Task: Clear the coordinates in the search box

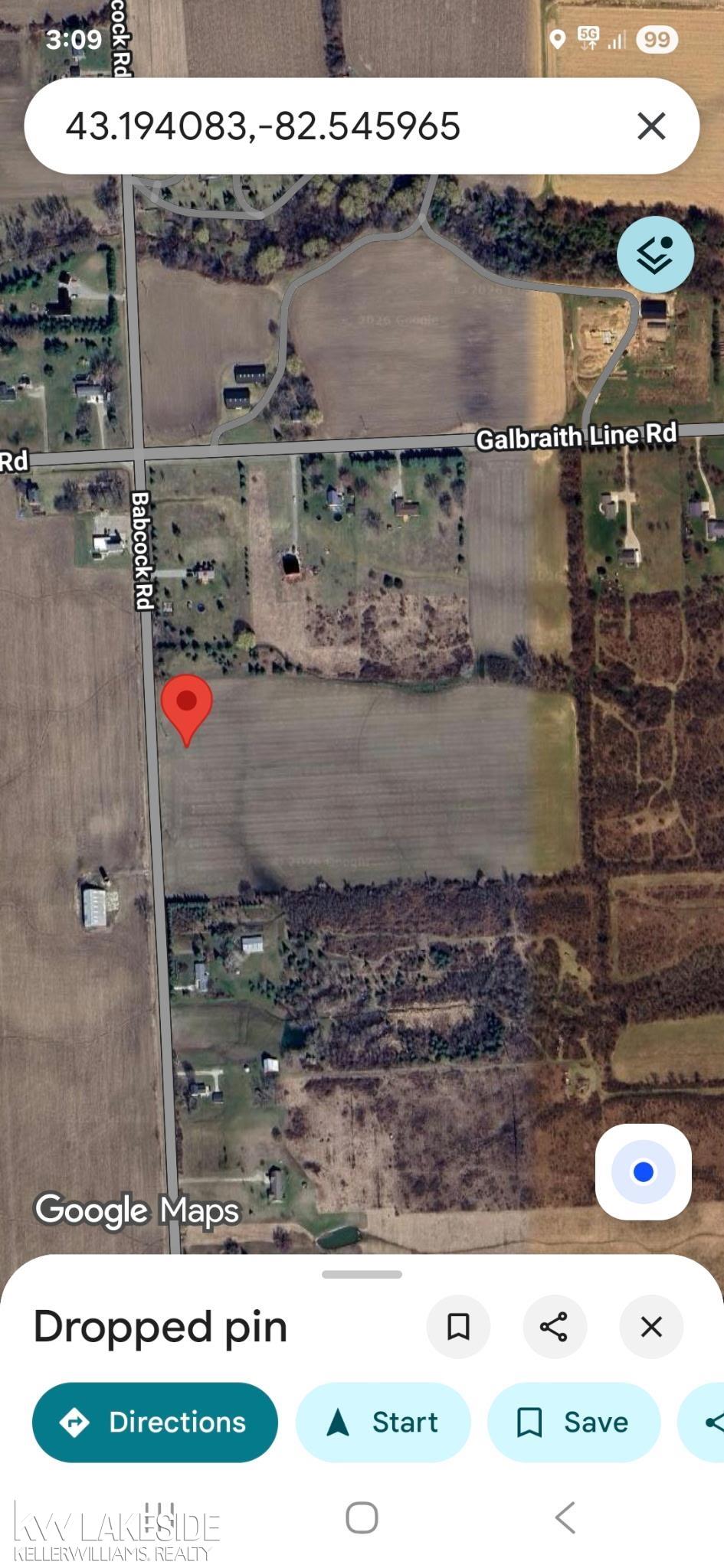Action: click(651, 126)
